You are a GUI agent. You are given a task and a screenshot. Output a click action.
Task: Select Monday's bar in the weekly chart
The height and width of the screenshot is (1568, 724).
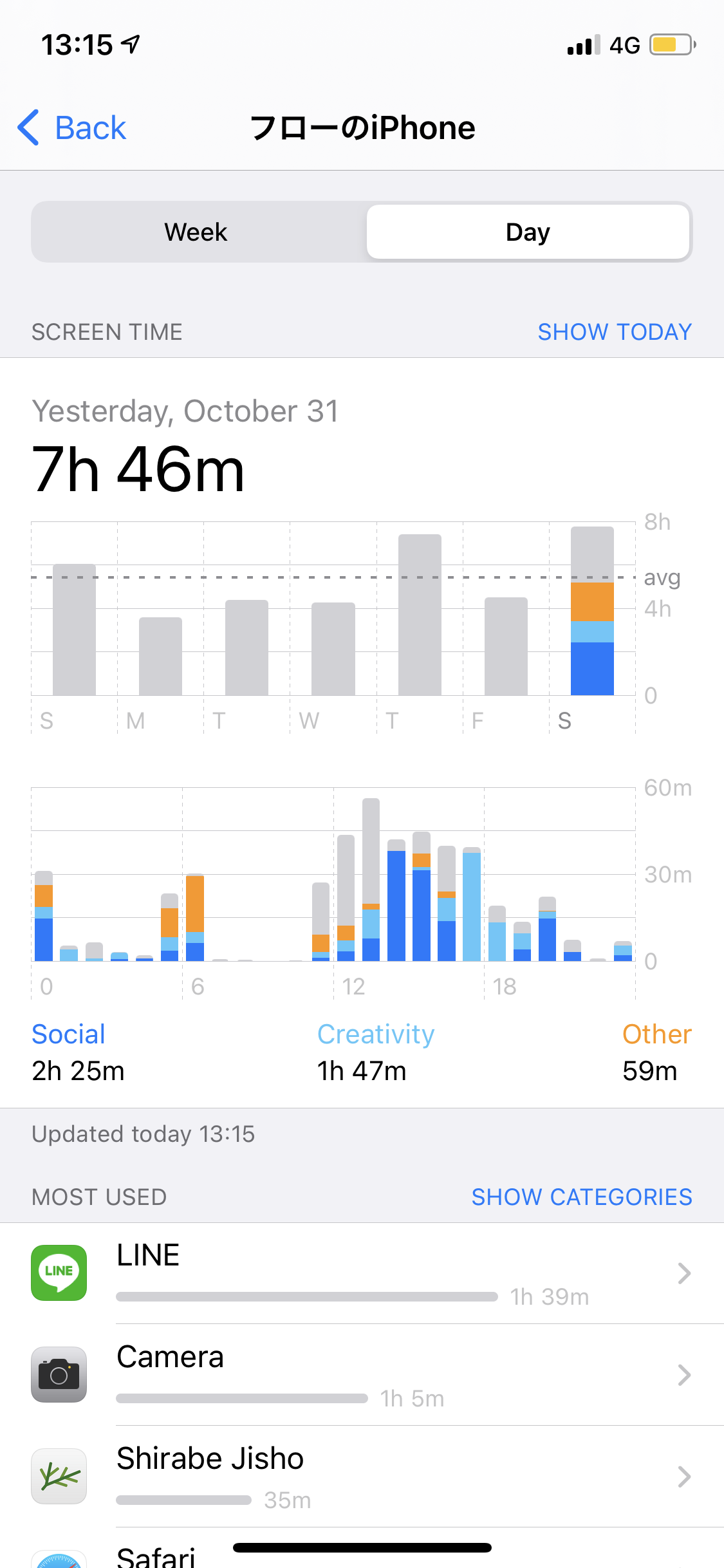[161, 657]
